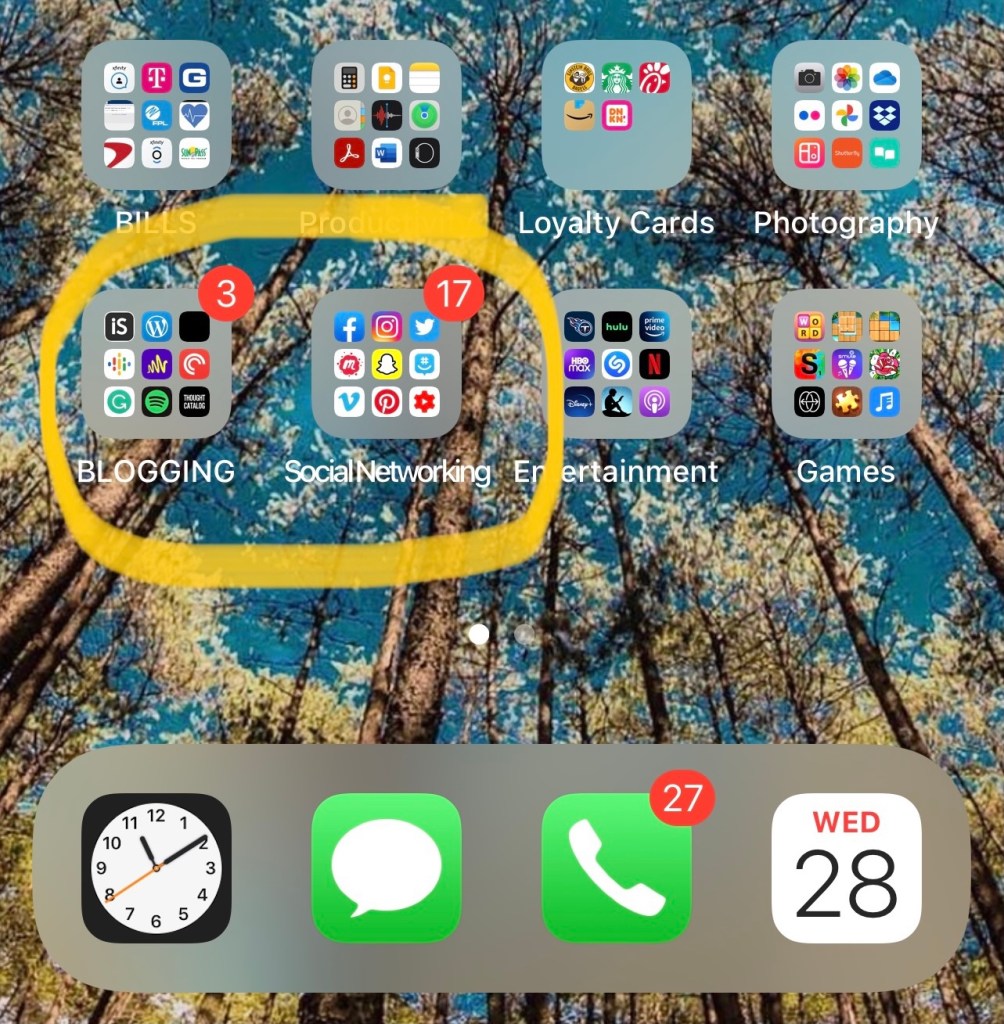Open the Productivity folder with the calculator
Screen dimensions: 1004x1024
(x=386, y=115)
